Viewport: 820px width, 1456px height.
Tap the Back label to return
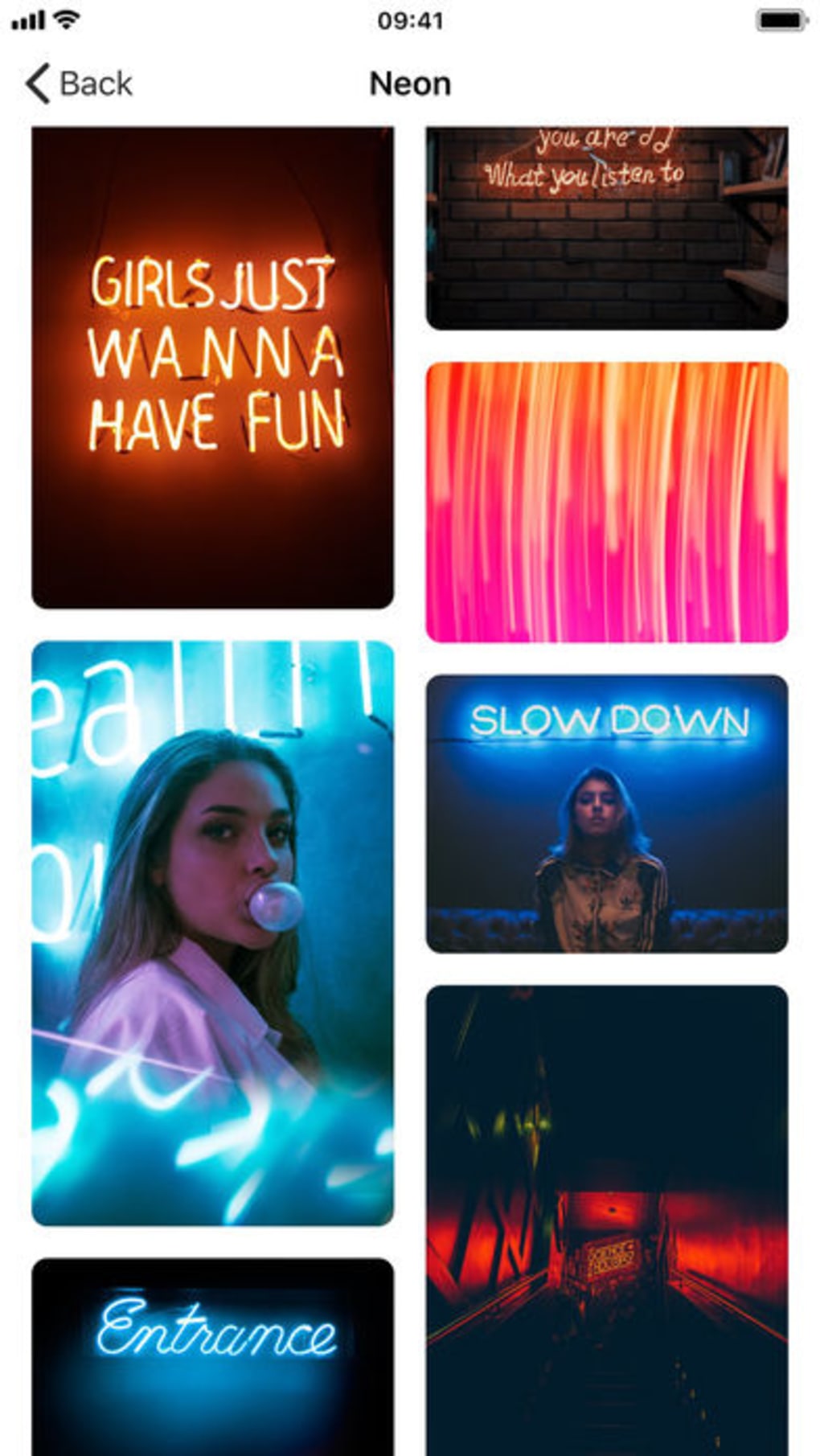(96, 81)
